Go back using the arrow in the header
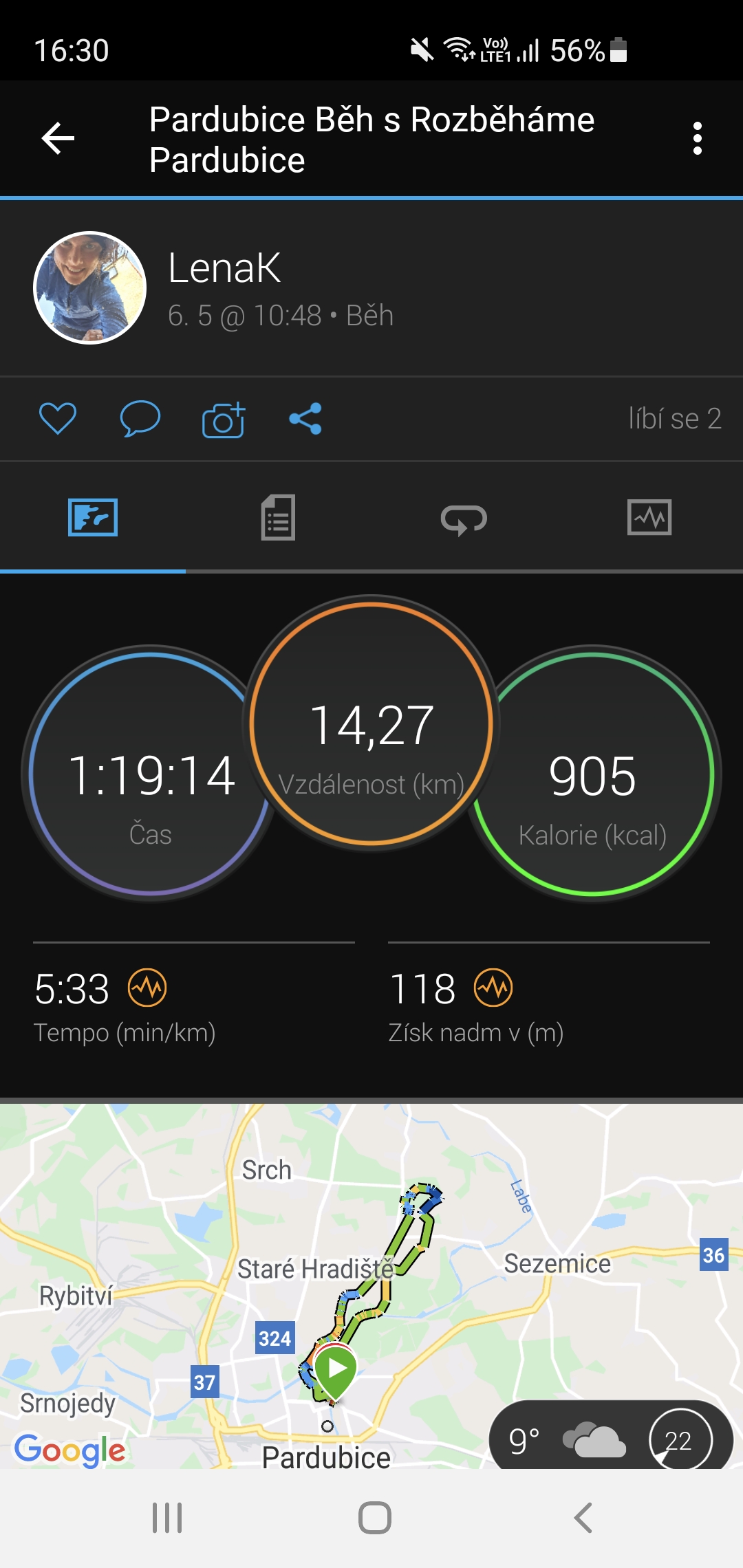Screen dimensions: 743x1568 (58, 138)
